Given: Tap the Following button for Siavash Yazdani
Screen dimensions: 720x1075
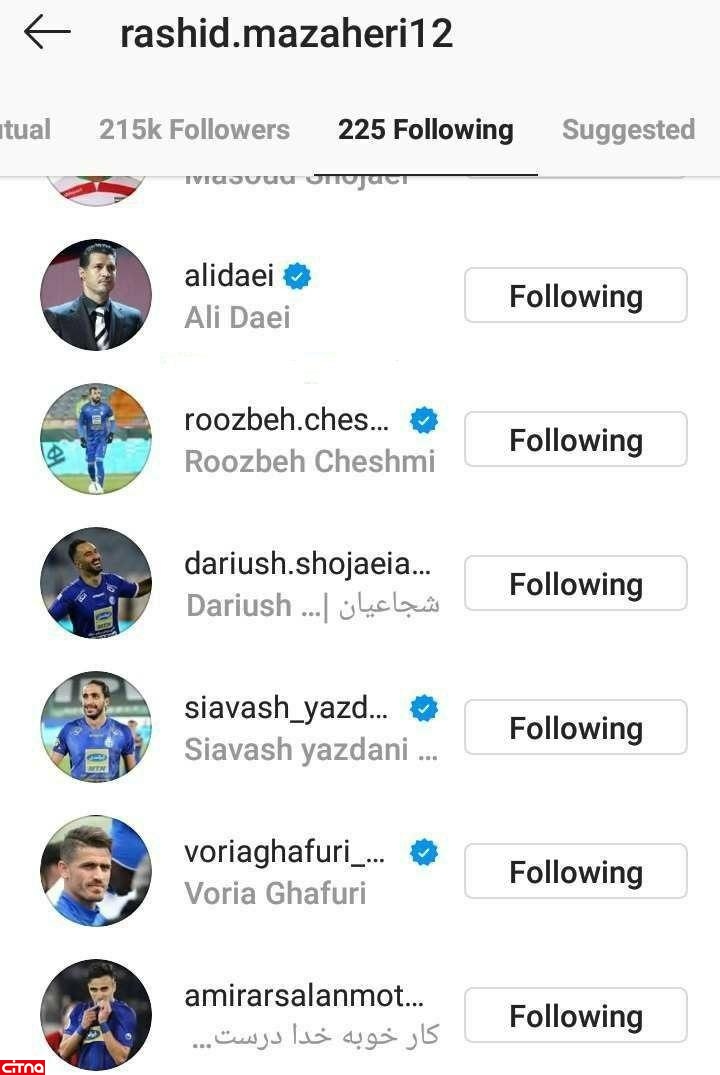Looking at the screenshot, I should (x=575, y=728).
